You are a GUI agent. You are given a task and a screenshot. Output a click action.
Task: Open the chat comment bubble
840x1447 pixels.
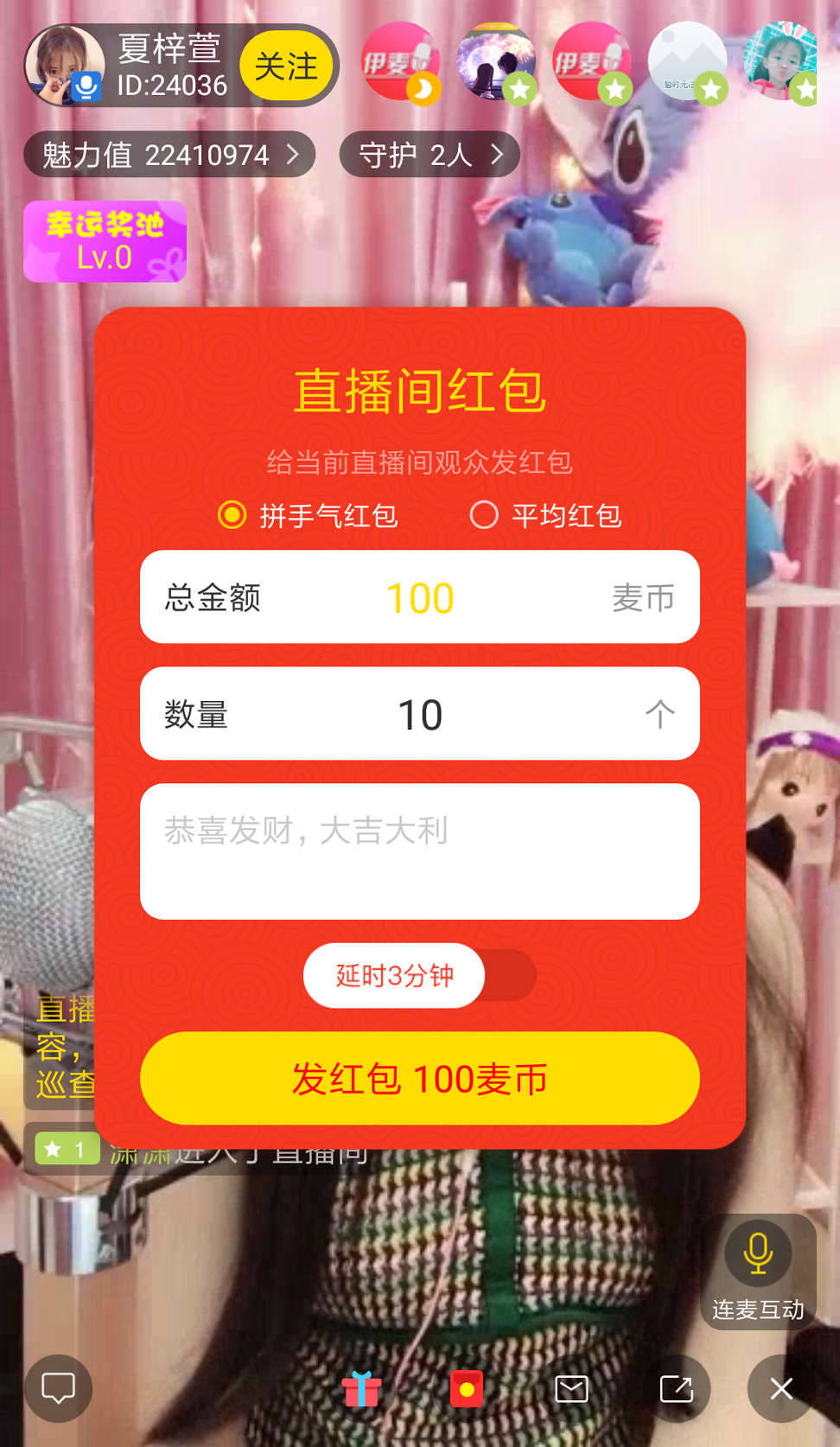pyautogui.click(x=58, y=1388)
